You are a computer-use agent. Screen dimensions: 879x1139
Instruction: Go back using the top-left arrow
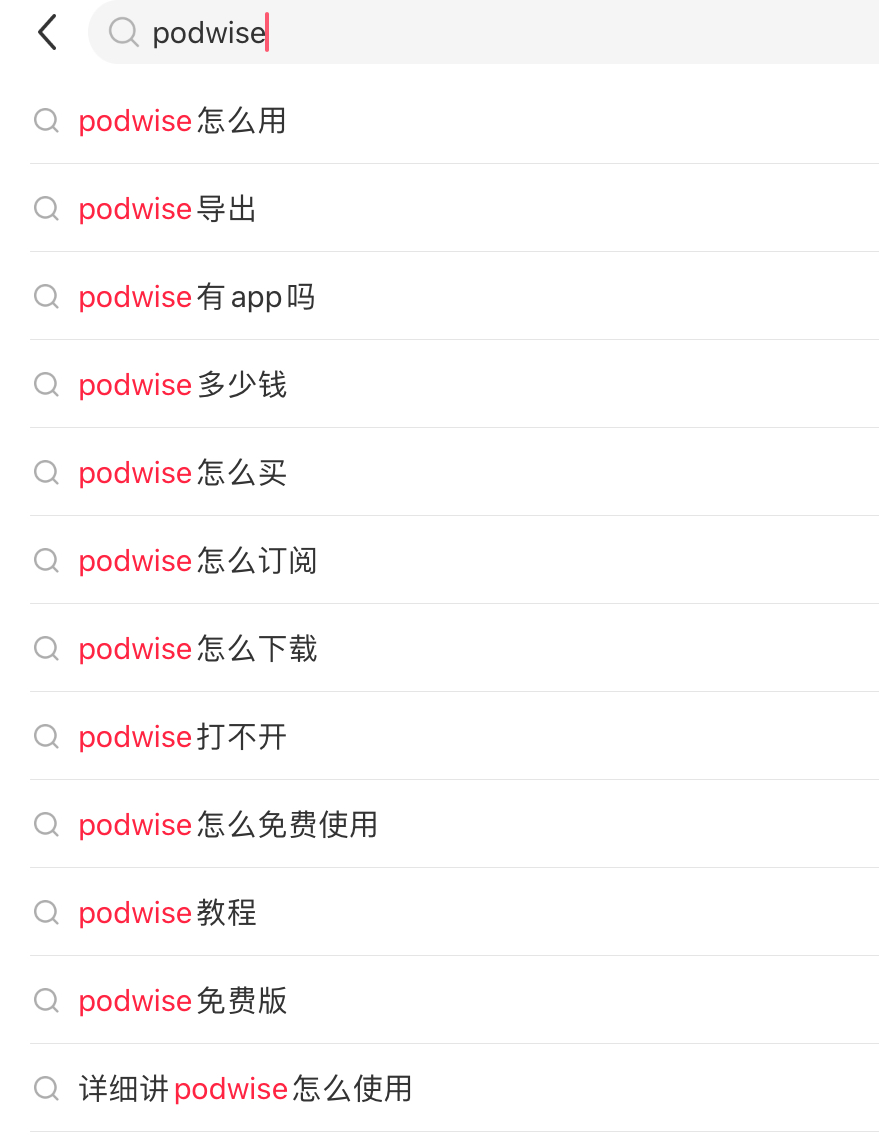coord(47,33)
